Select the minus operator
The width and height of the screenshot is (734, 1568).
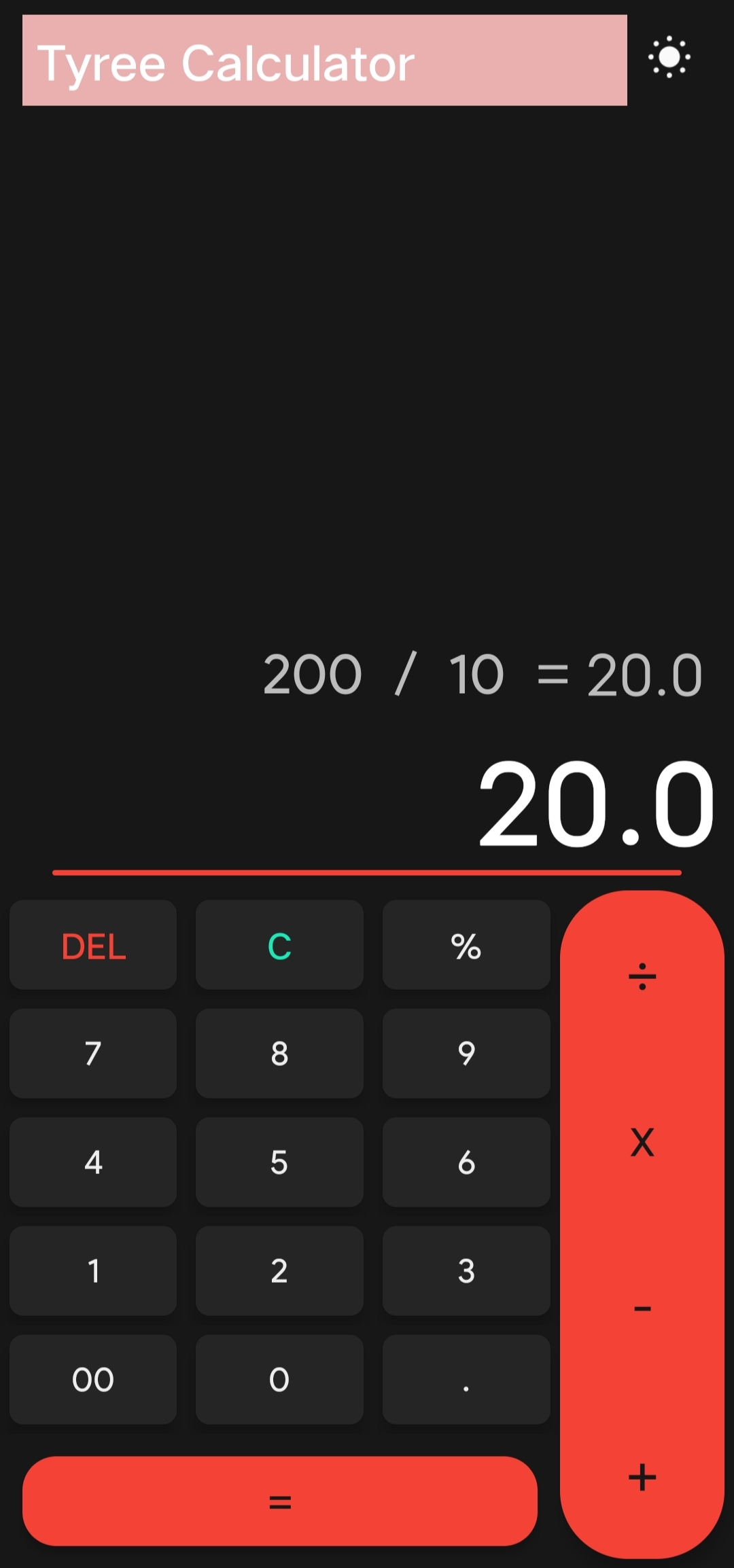click(642, 1308)
